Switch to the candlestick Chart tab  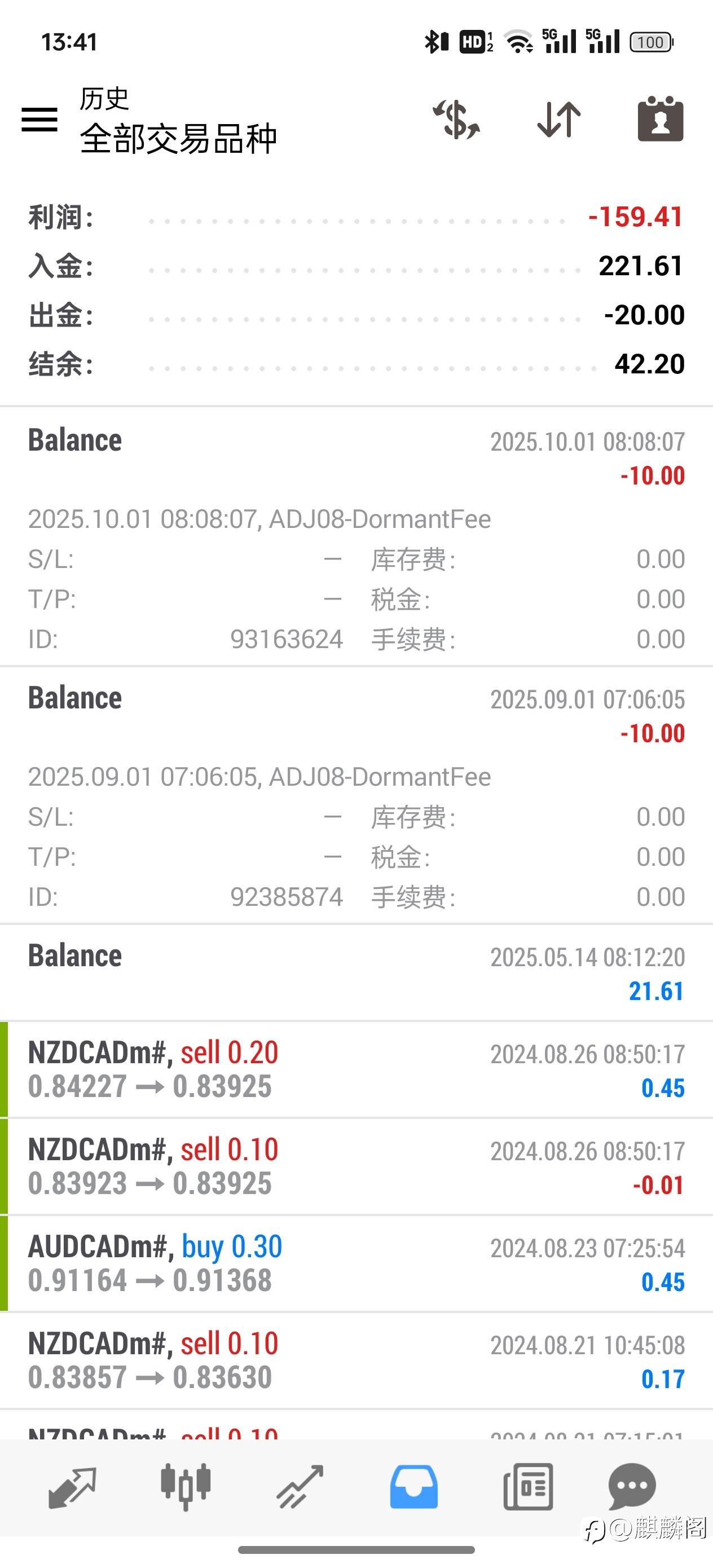tap(185, 1486)
